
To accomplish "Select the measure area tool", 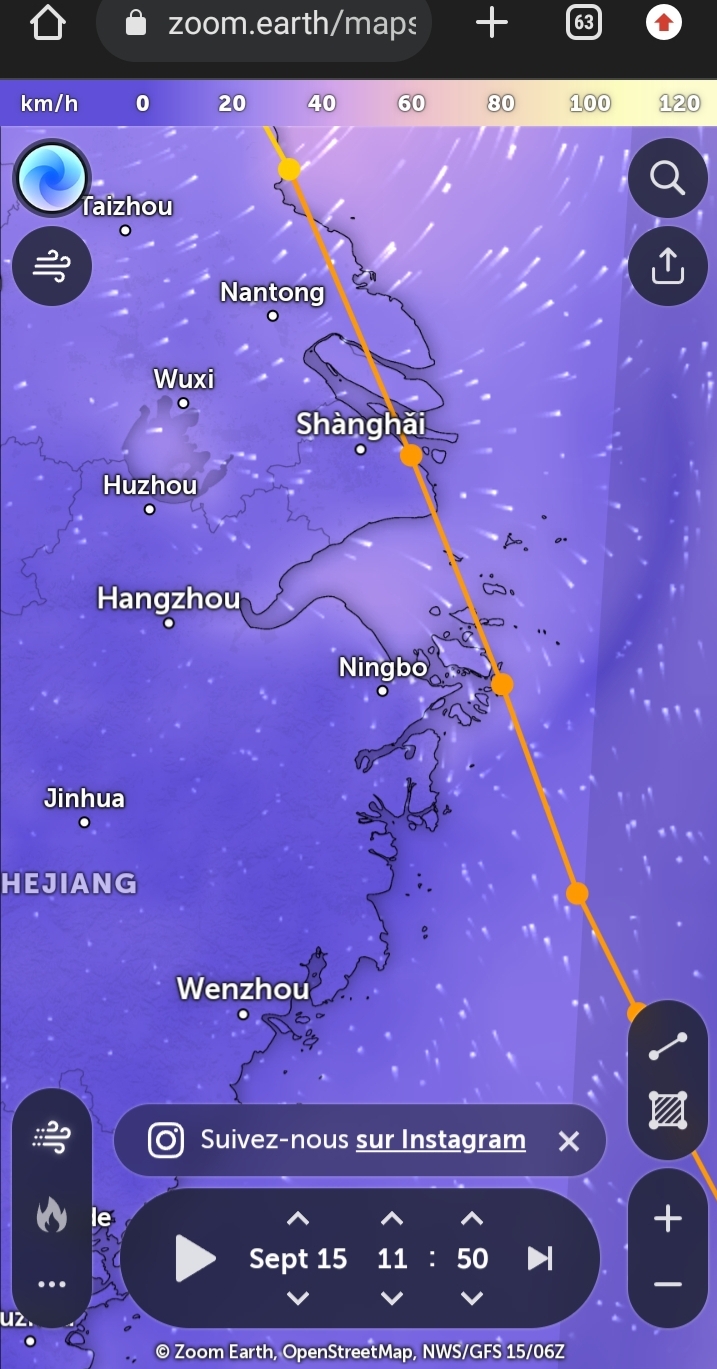I will click(x=667, y=1110).
